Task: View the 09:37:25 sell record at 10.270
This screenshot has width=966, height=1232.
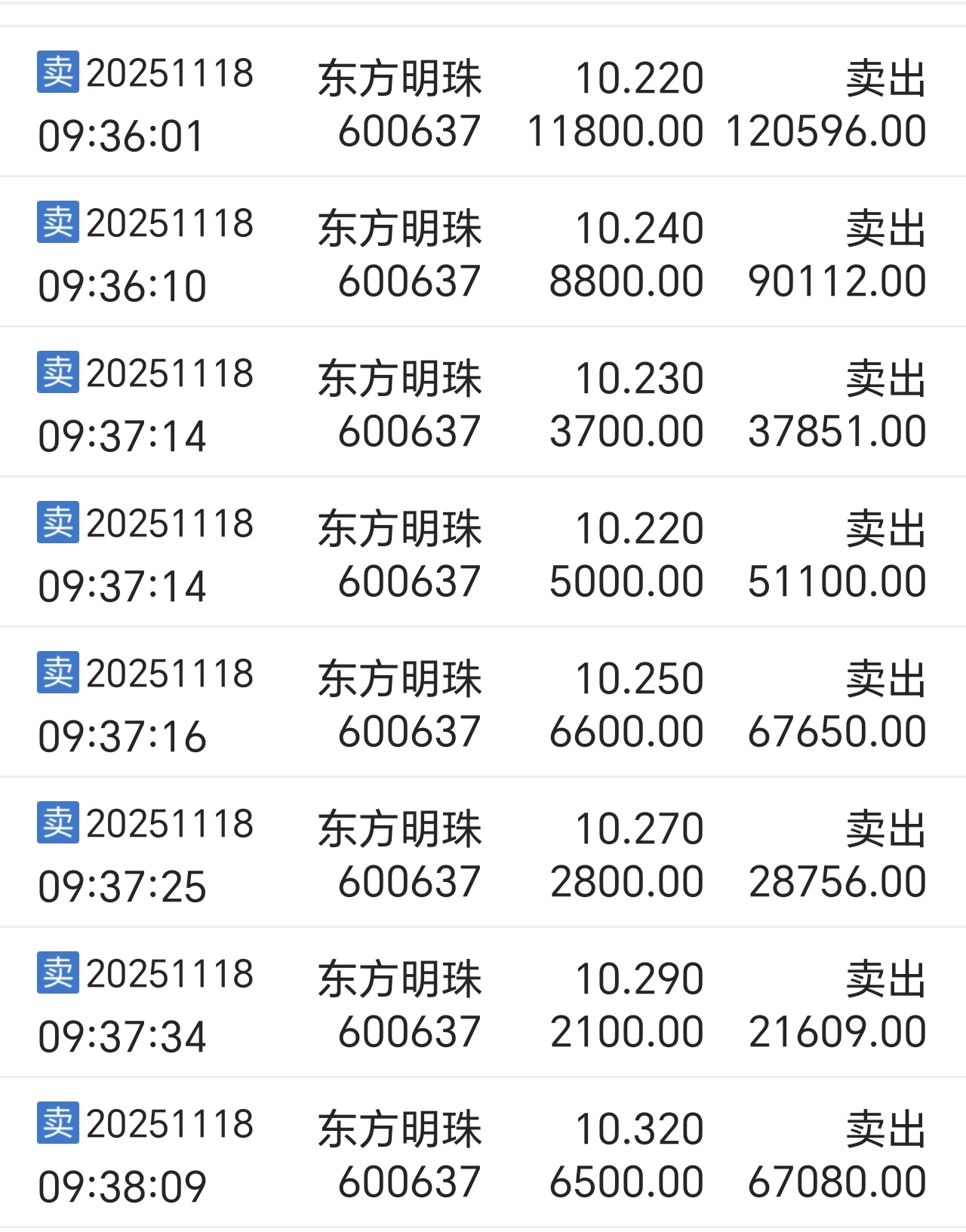Action: tap(483, 855)
